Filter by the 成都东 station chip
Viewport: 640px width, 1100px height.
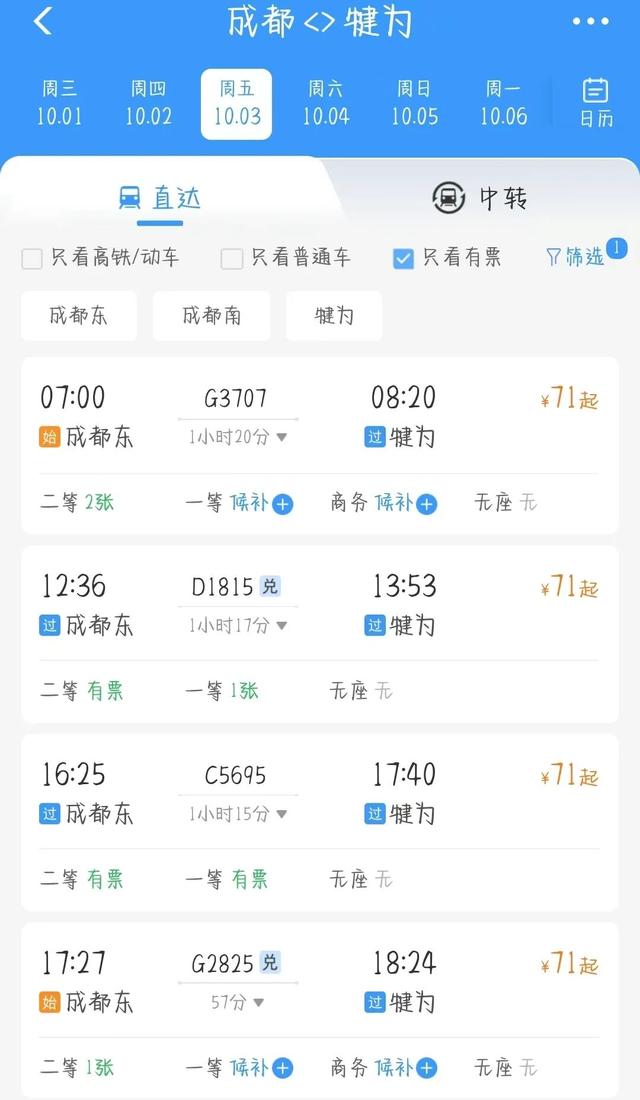tap(78, 316)
